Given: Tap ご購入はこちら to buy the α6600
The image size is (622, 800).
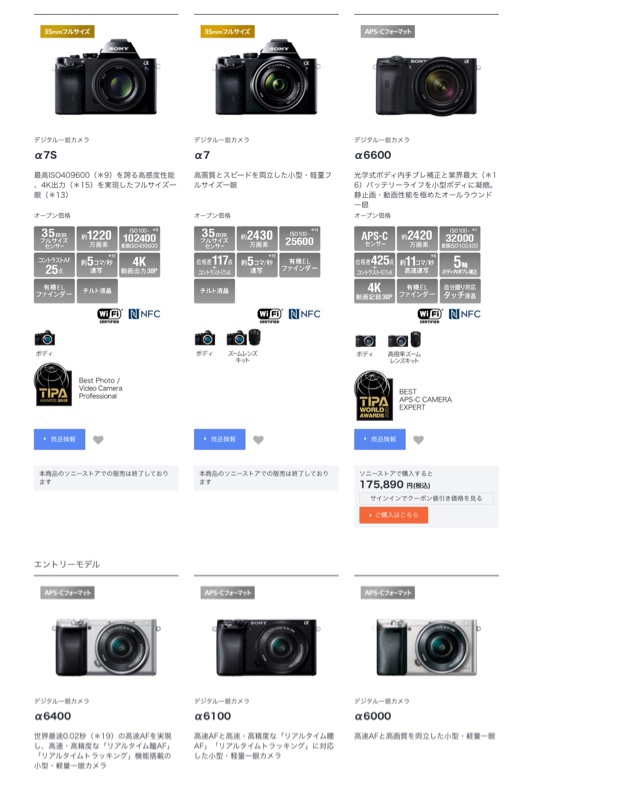Looking at the screenshot, I should [393, 515].
